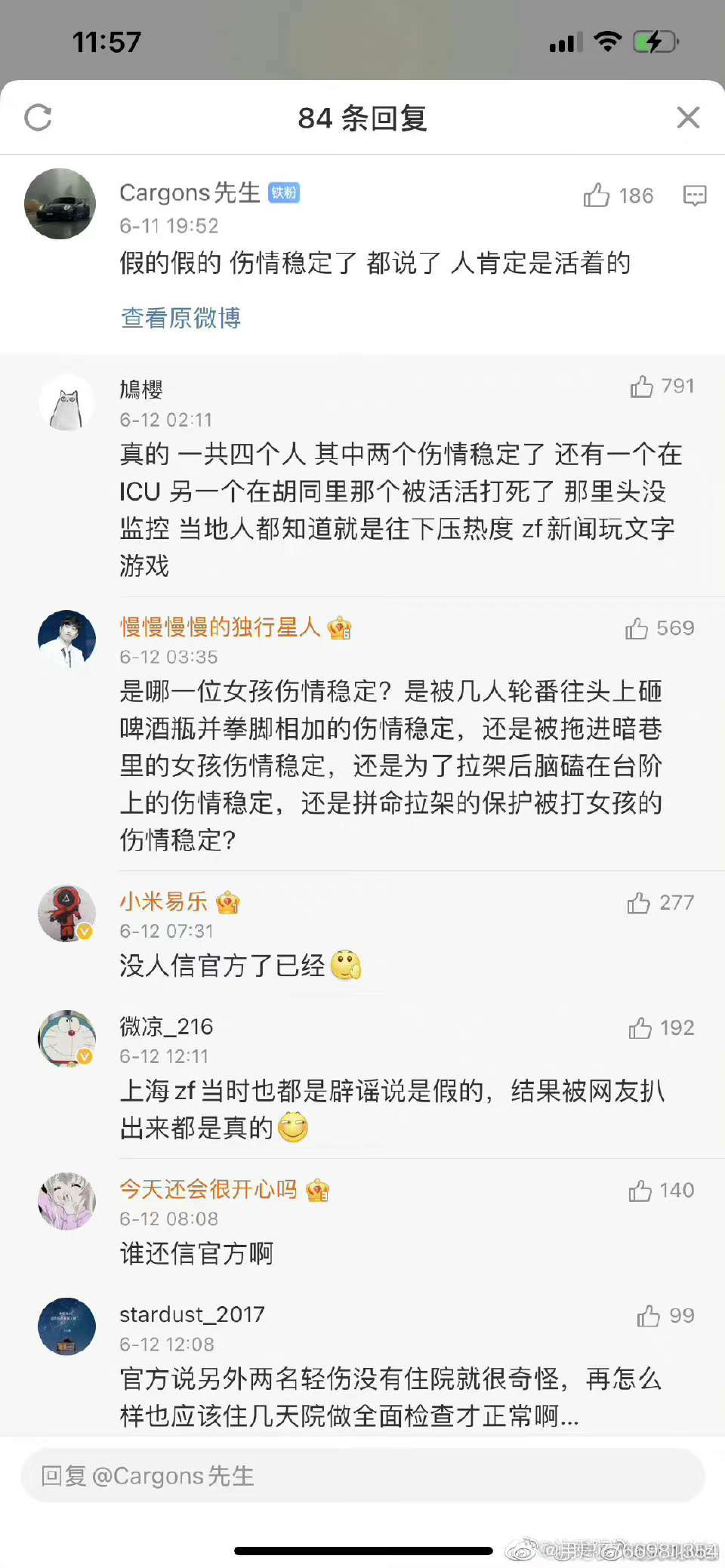The width and height of the screenshot is (725, 1568).
Task: Open 小米易乐's profile by username
Action: coord(163,901)
